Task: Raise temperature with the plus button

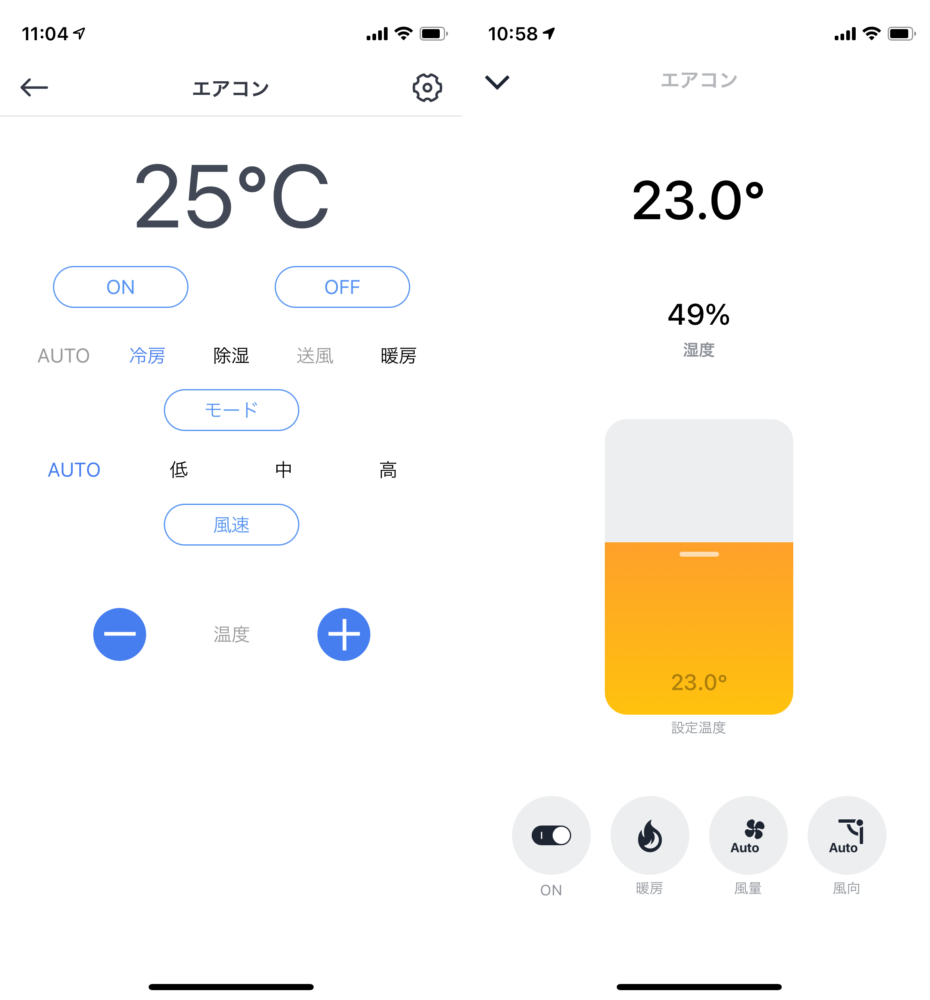Action: 344,634
